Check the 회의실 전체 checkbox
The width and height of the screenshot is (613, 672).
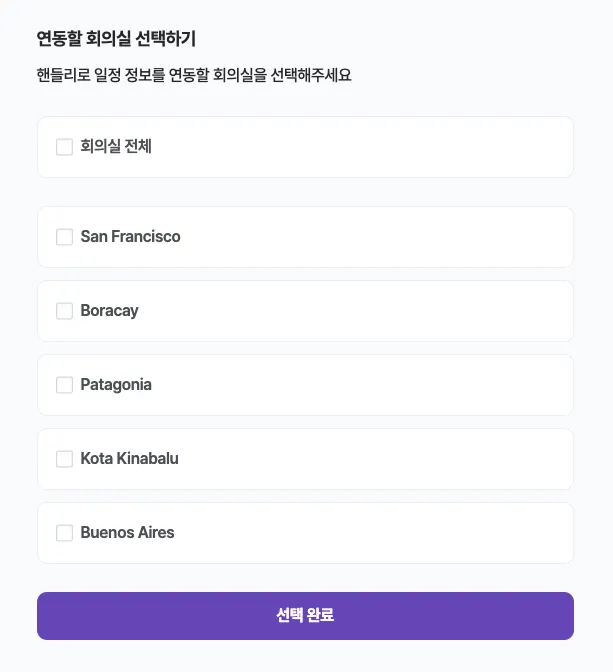pyautogui.click(x=65, y=147)
